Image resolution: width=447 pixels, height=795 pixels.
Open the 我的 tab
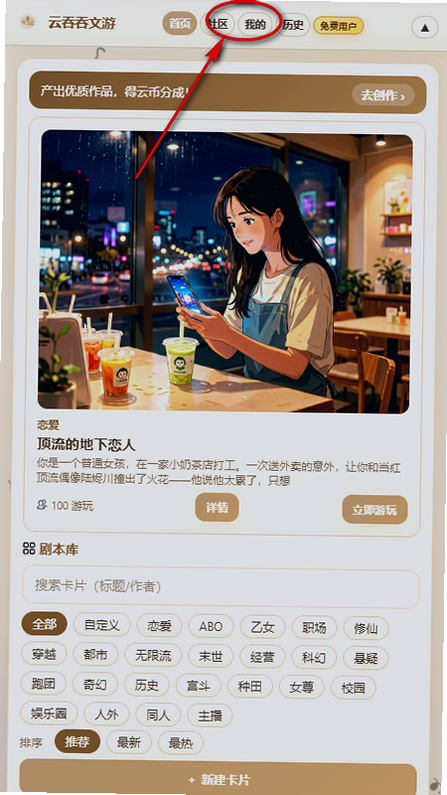pos(255,24)
